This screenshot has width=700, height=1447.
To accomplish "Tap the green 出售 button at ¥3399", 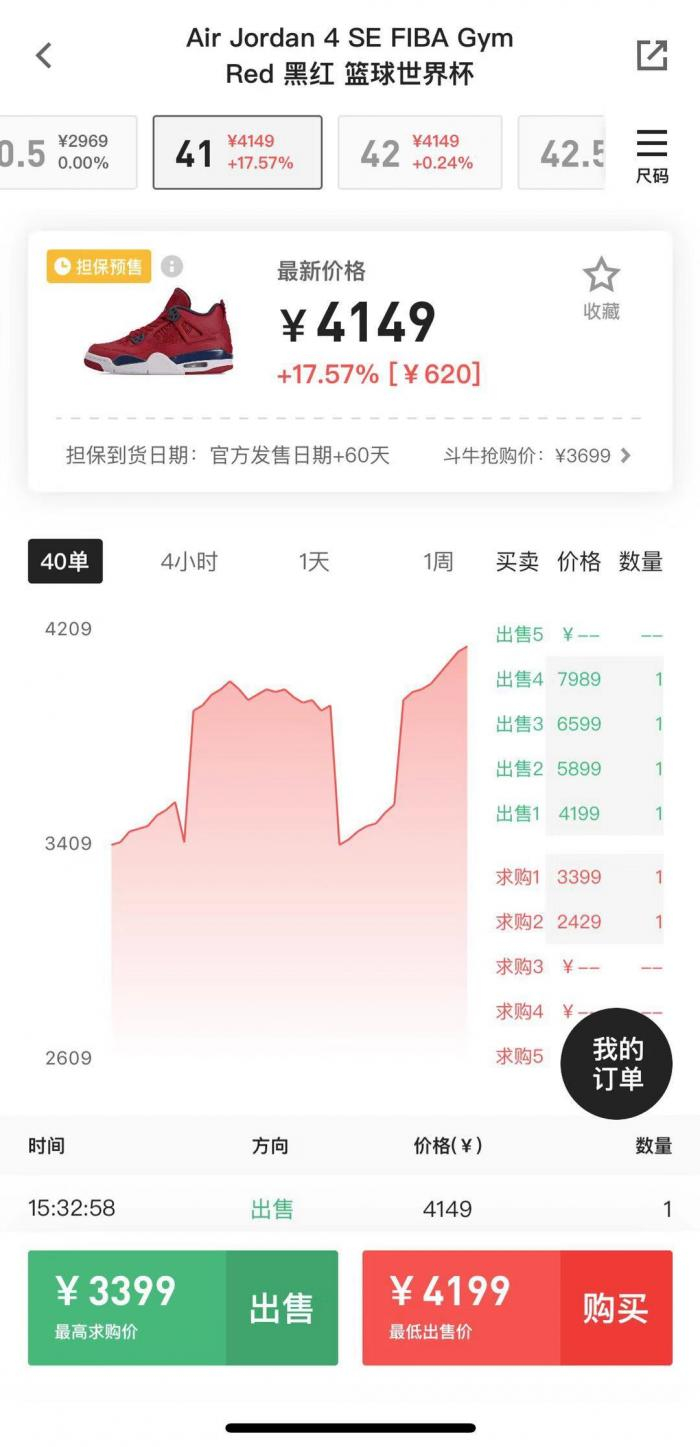I will [x=183, y=1307].
